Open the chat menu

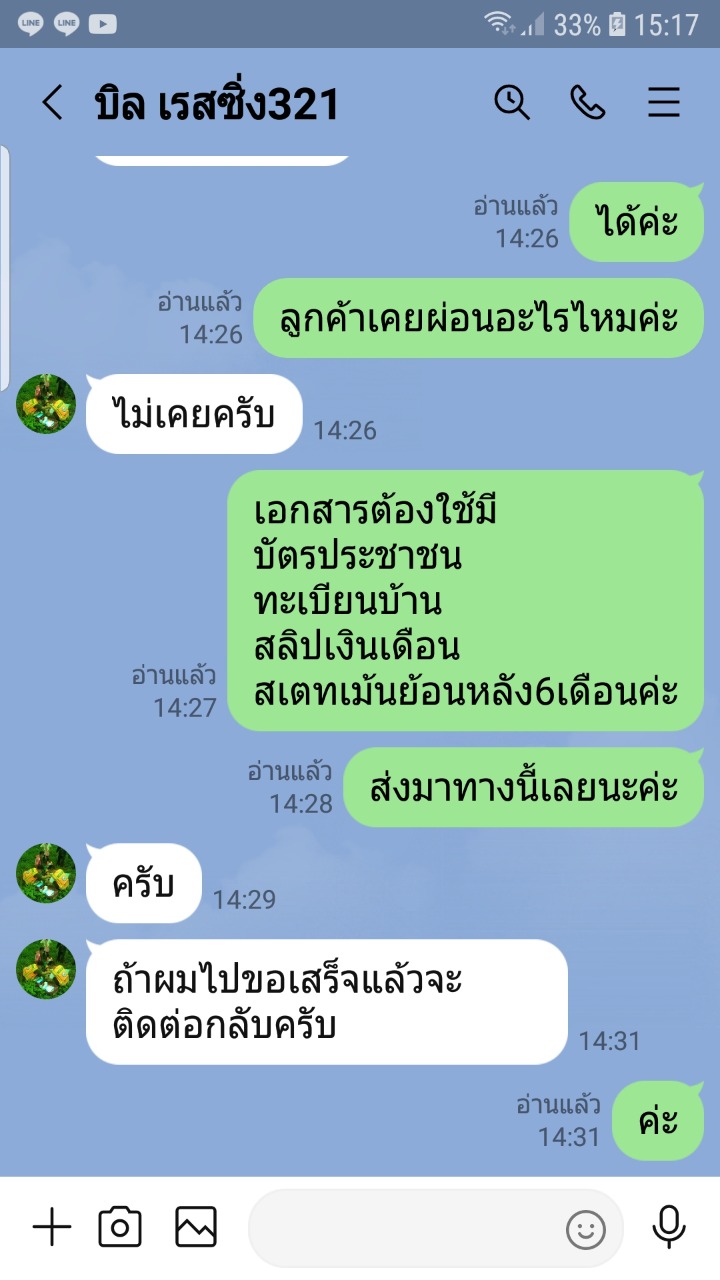coord(664,102)
